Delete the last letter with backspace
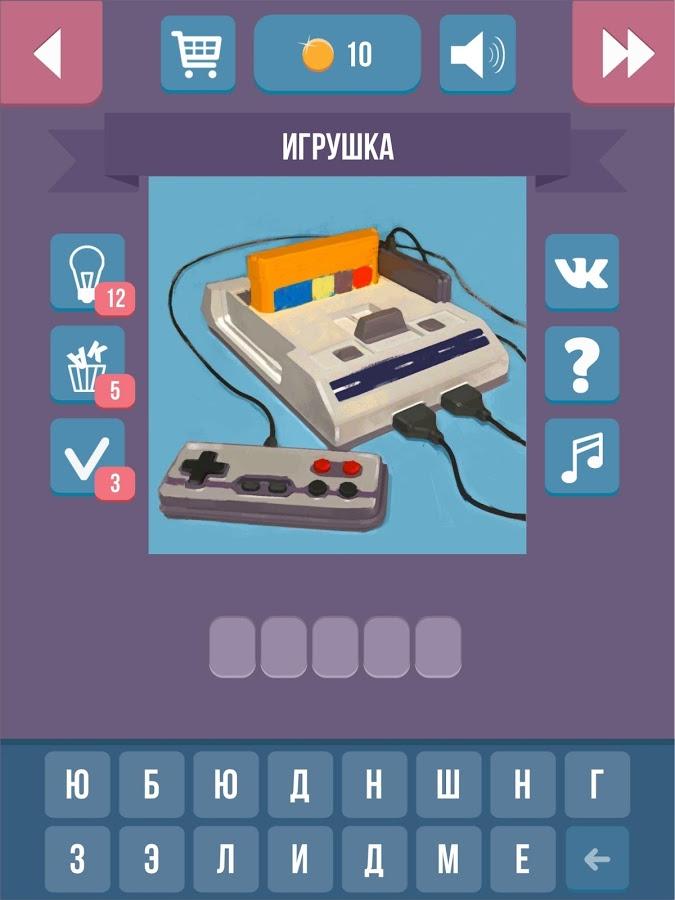Image resolution: width=675 pixels, height=900 pixels. [x=597, y=859]
